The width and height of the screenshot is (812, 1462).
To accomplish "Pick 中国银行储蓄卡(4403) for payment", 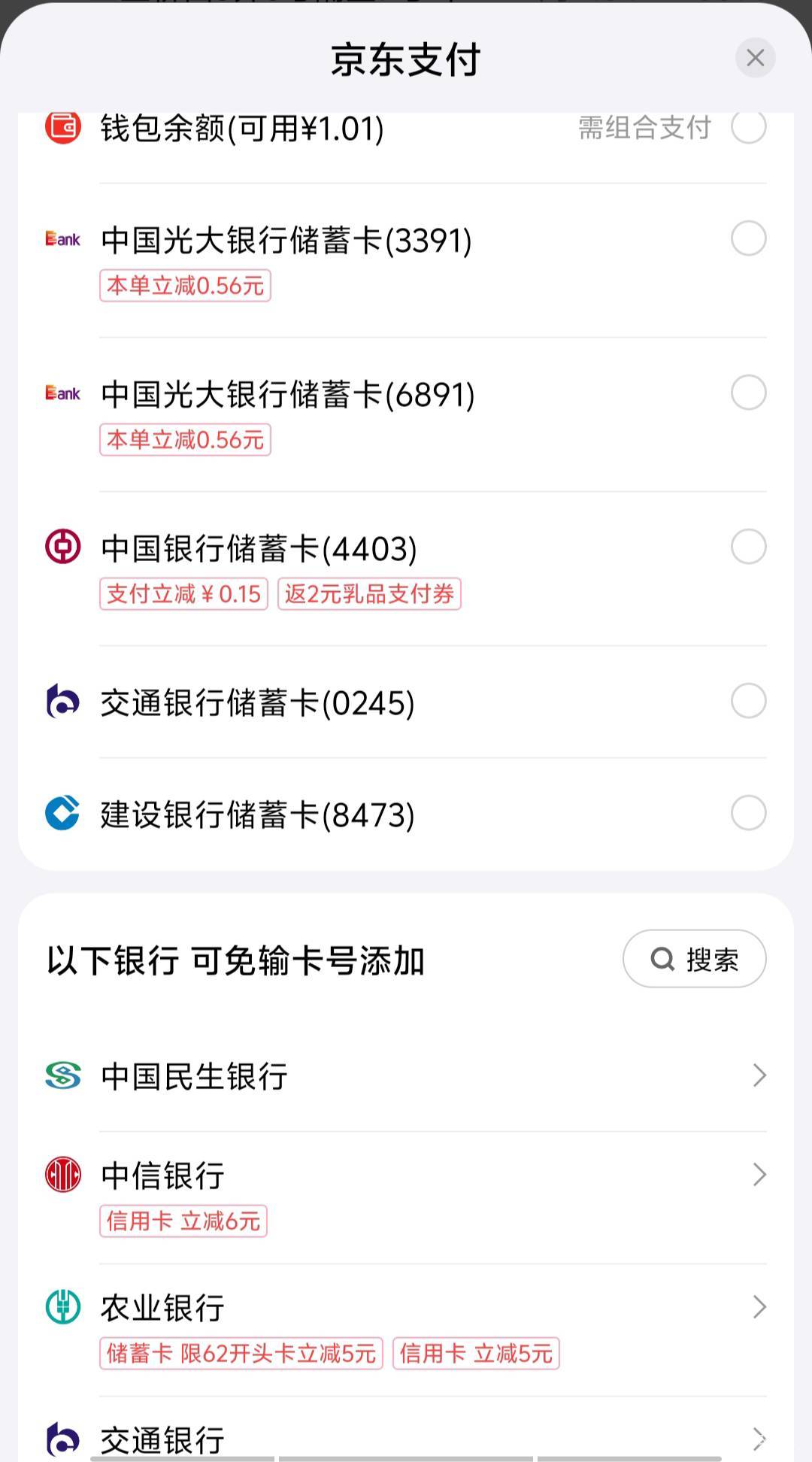I will click(748, 547).
